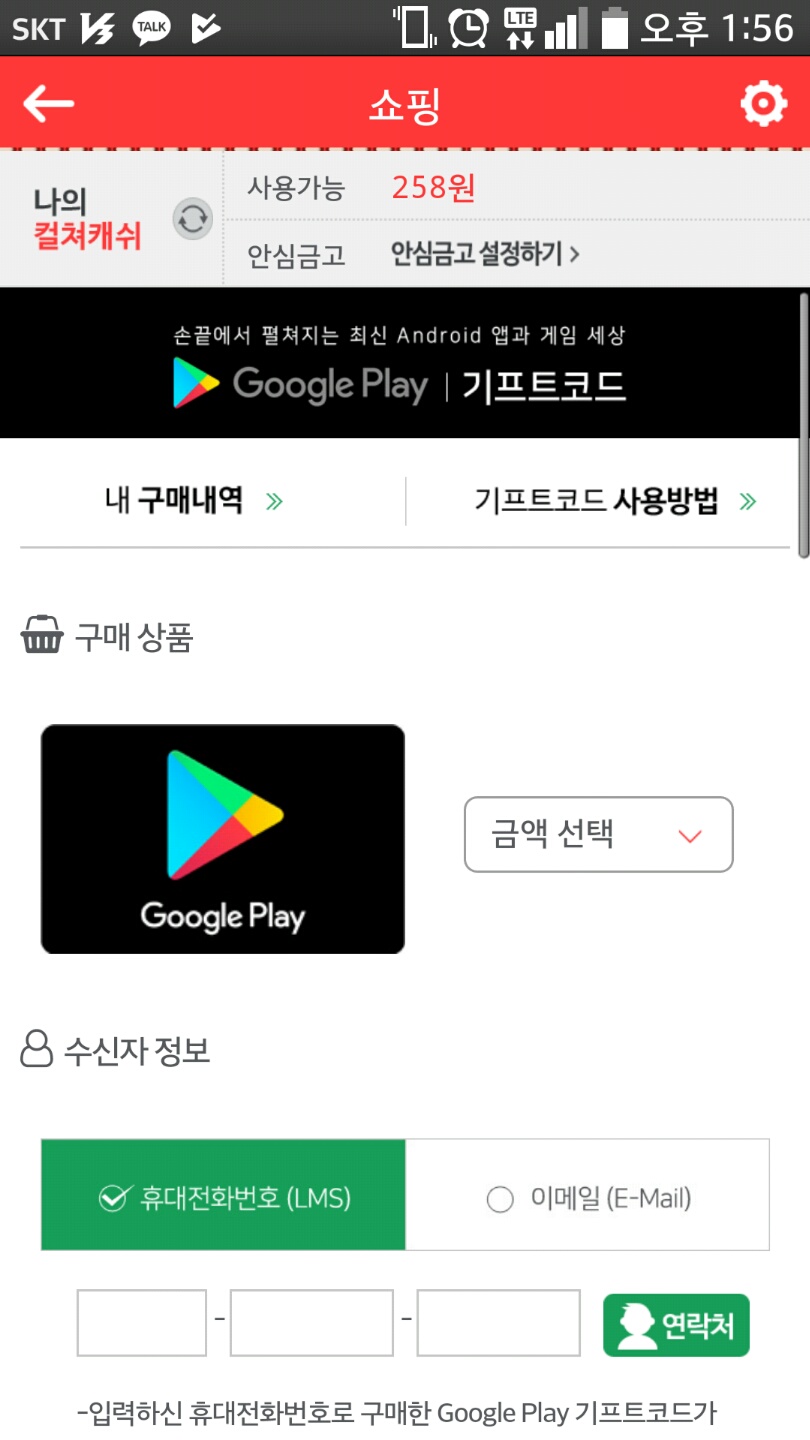Expand the 금액 선택 dropdown

599,834
